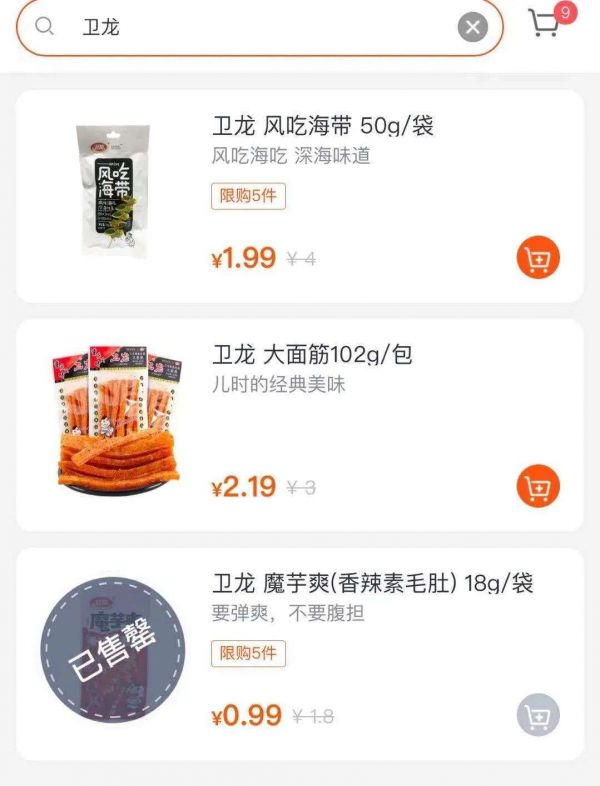The width and height of the screenshot is (600, 786).
Task: Tap the greyed cart button on 魔芋爽
Action: click(538, 716)
